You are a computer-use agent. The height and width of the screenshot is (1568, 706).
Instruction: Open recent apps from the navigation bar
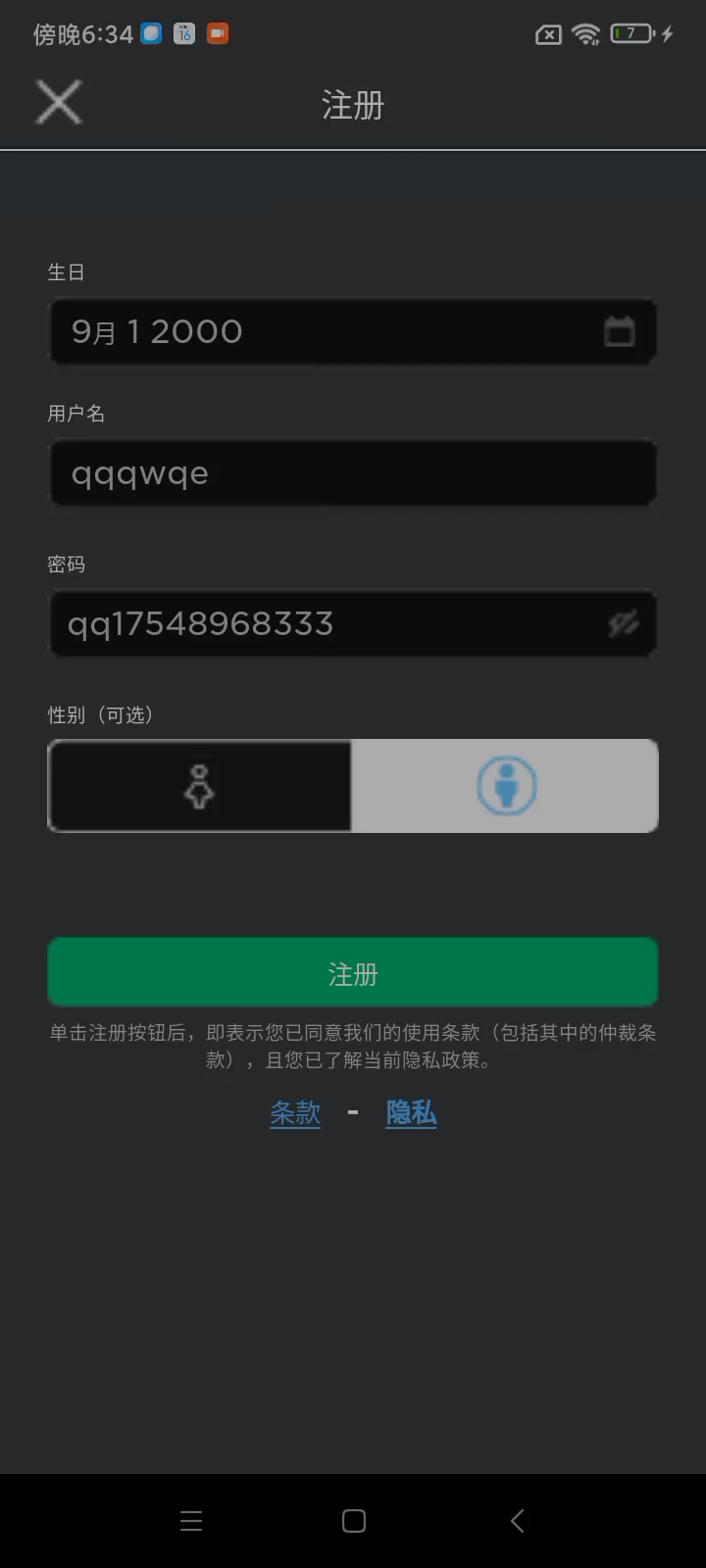tap(191, 1521)
